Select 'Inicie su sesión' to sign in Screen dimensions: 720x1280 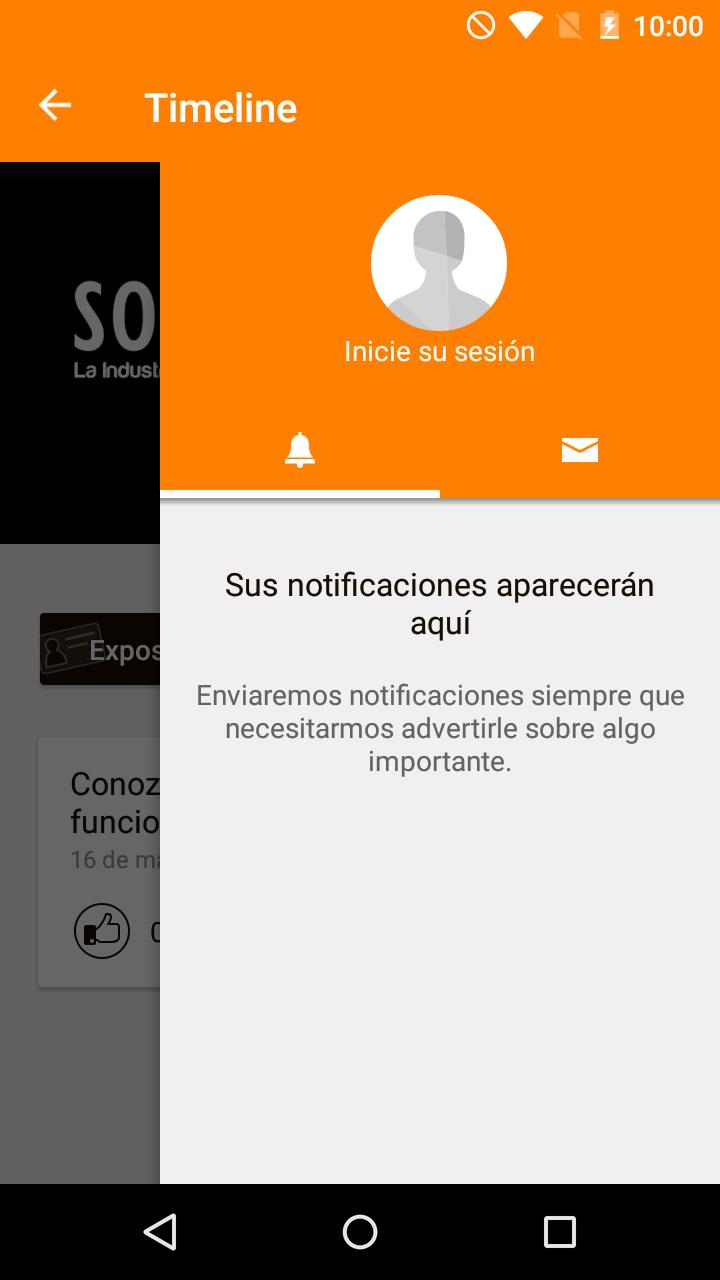tap(439, 352)
